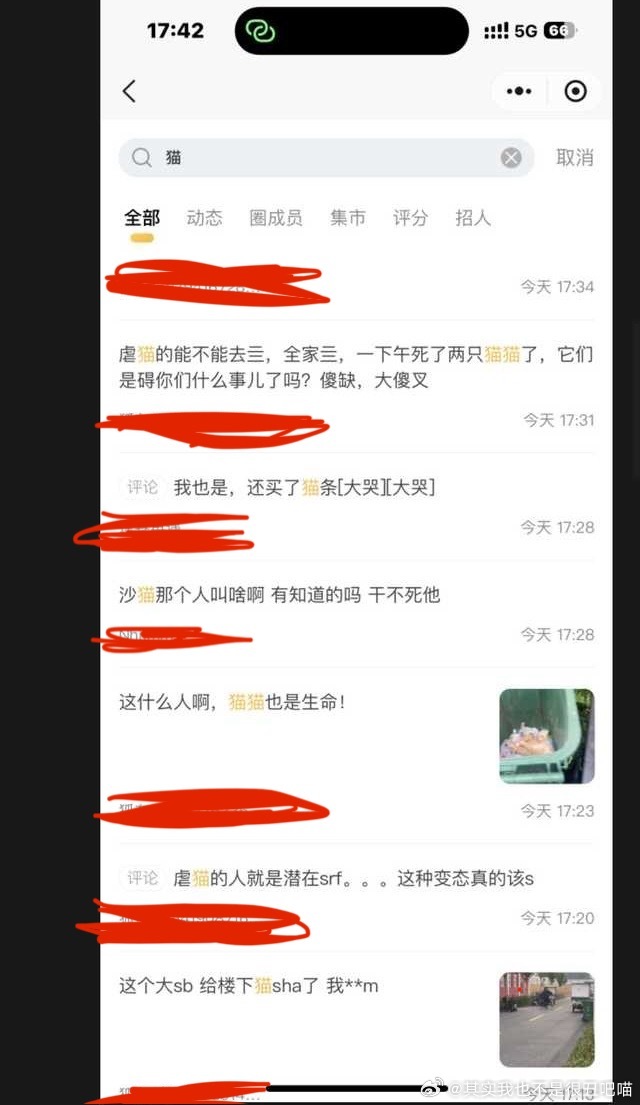Open the post 这个大sb 给楼下猫sha了

point(248,987)
